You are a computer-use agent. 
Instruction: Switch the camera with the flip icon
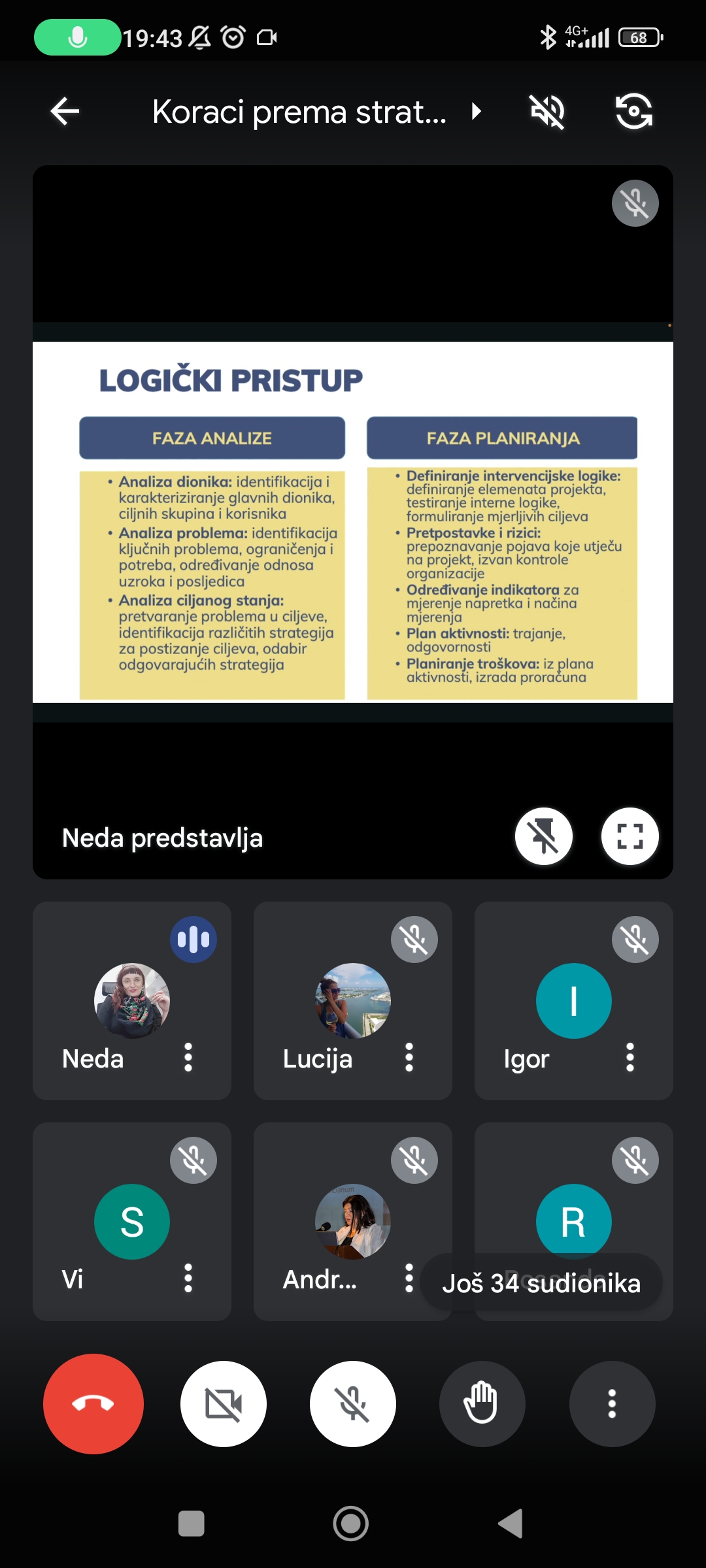(x=633, y=112)
